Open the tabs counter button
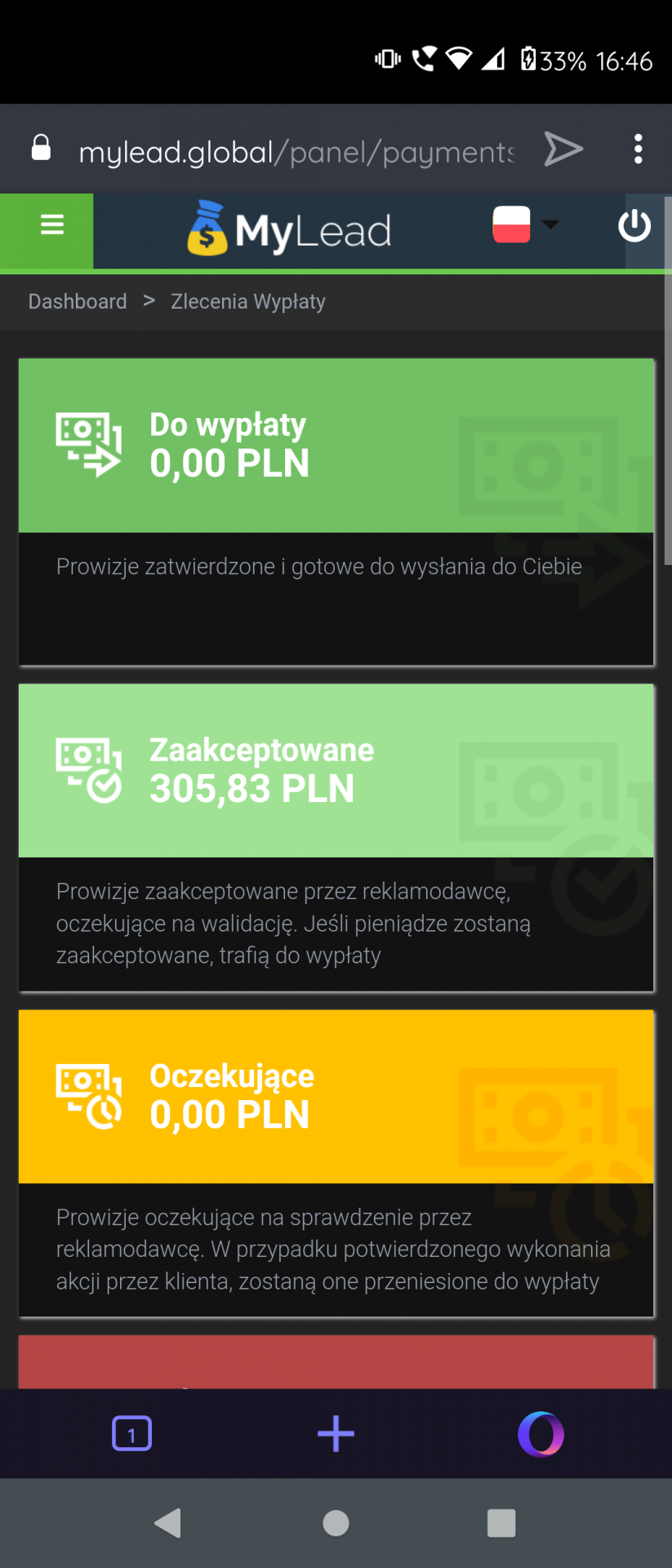Screen dimensions: 672x1568 [131, 1433]
